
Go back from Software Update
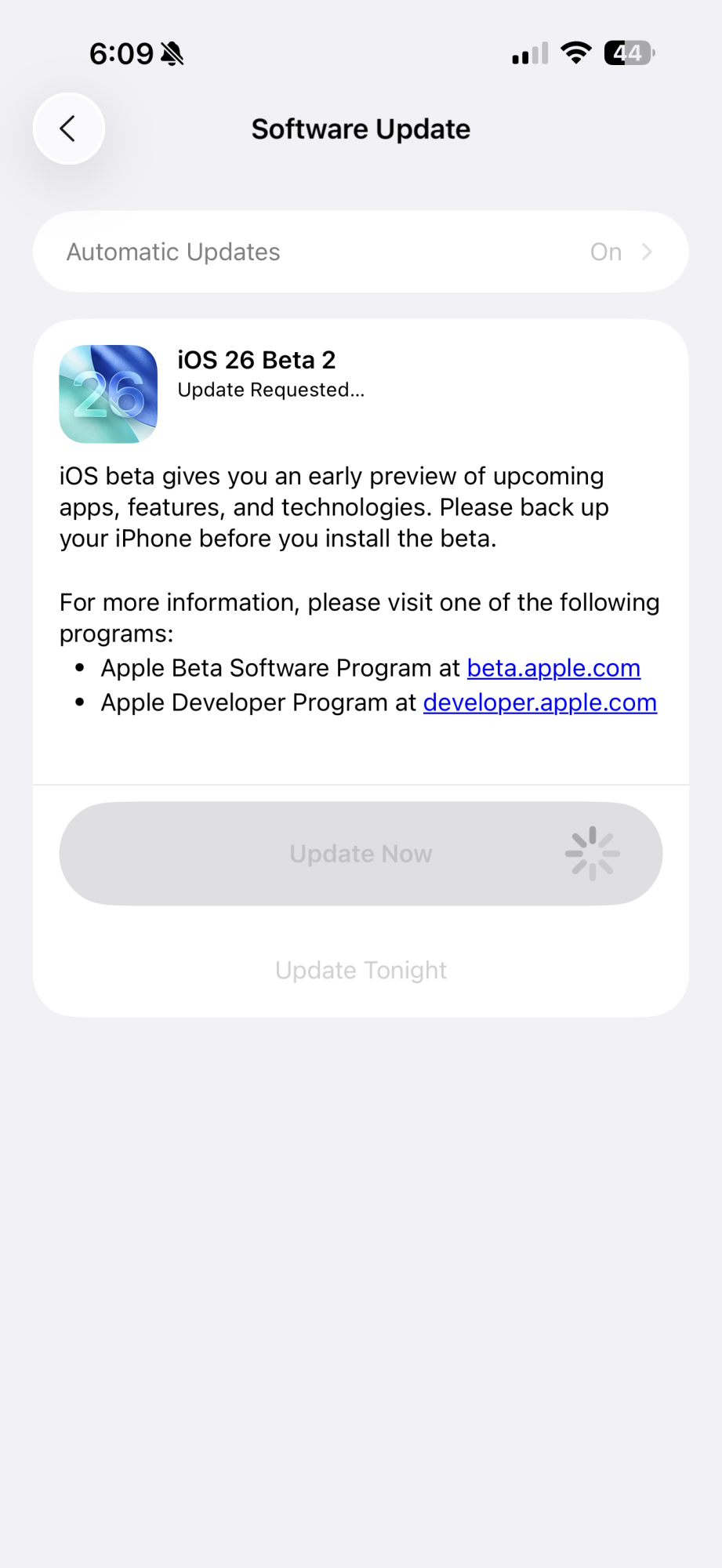(69, 129)
